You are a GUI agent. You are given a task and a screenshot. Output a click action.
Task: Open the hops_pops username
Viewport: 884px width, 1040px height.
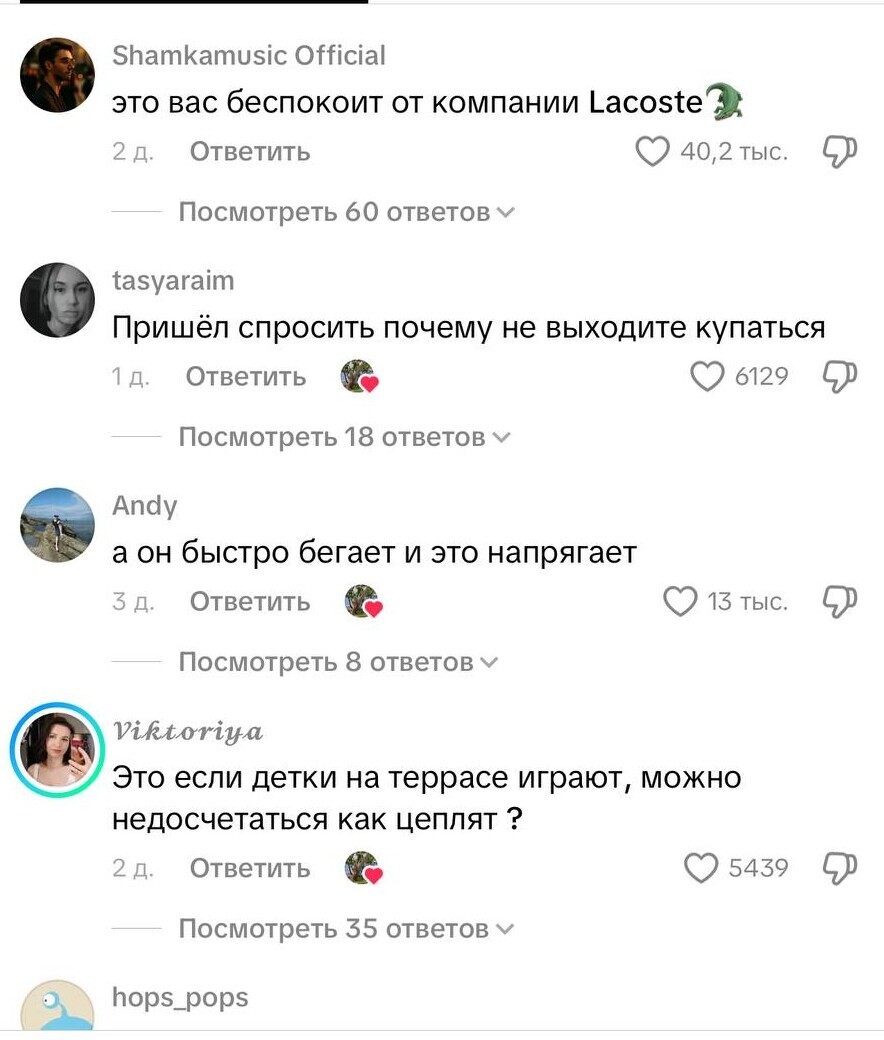pos(180,997)
